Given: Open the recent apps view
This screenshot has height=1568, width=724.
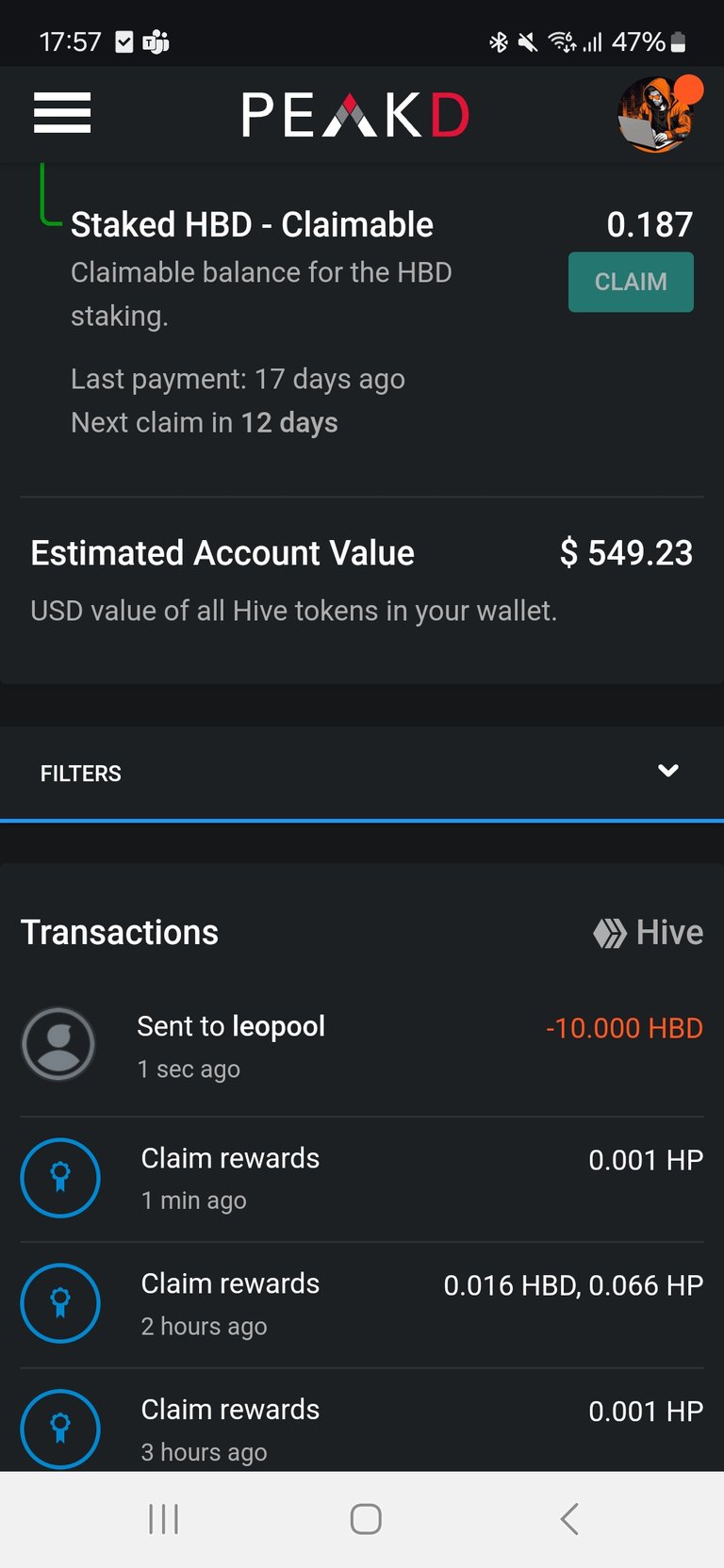Looking at the screenshot, I should tap(163, 1519).
